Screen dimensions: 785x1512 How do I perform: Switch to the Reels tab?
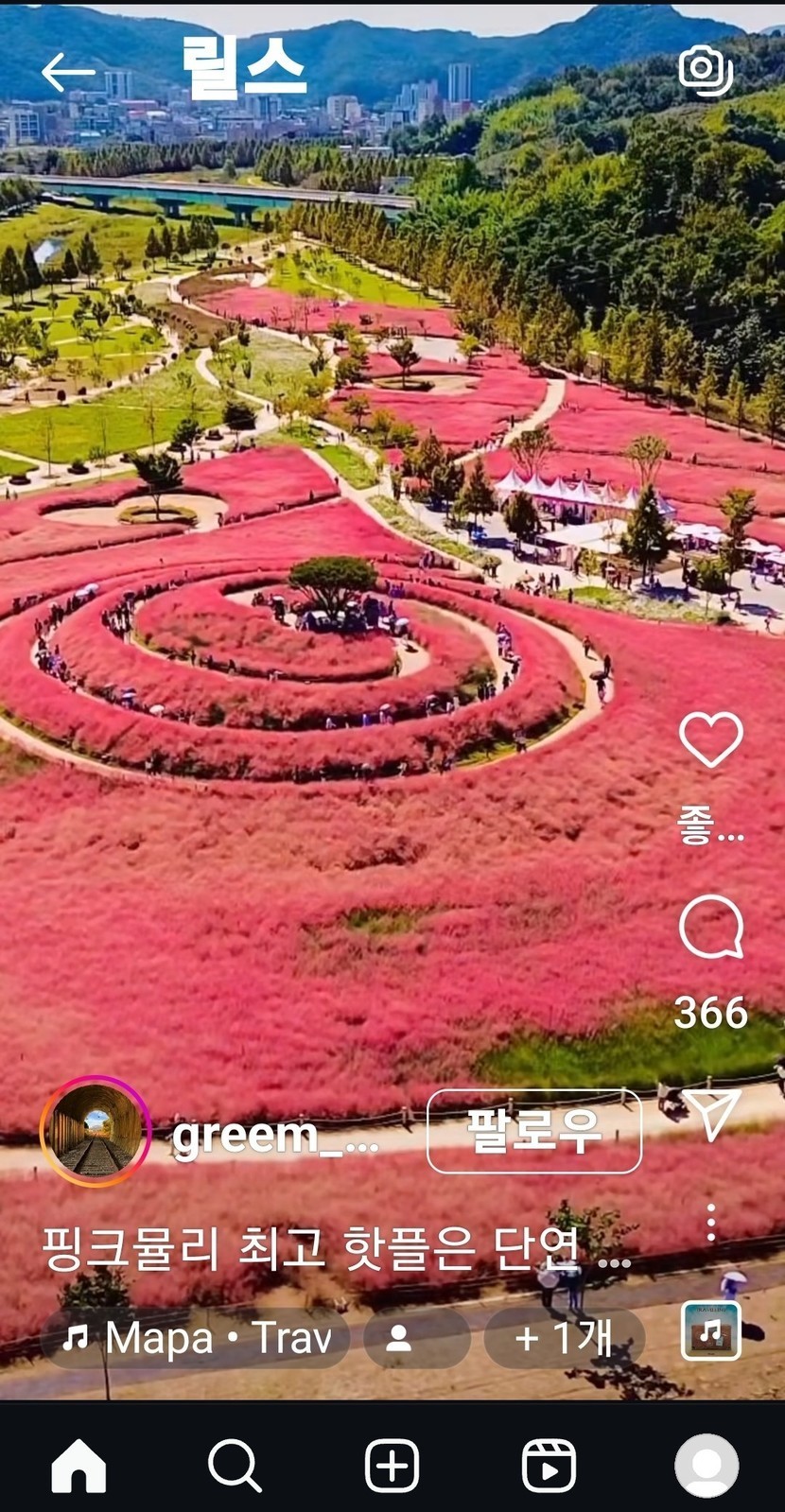(x=549, y=1465)
